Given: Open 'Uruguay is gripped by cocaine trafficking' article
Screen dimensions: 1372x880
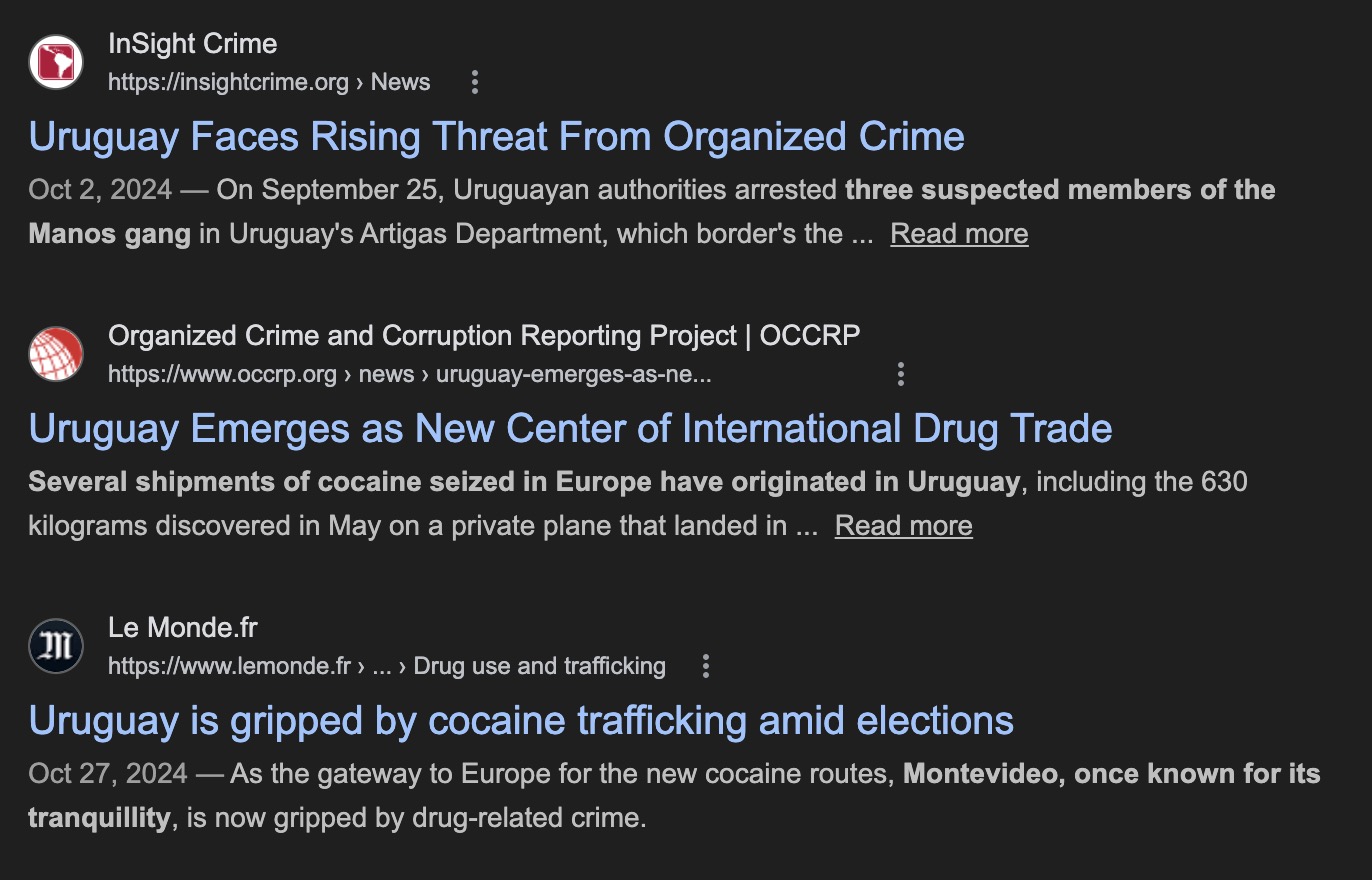Looking at the screenshot, I should (x=521, y=720).
